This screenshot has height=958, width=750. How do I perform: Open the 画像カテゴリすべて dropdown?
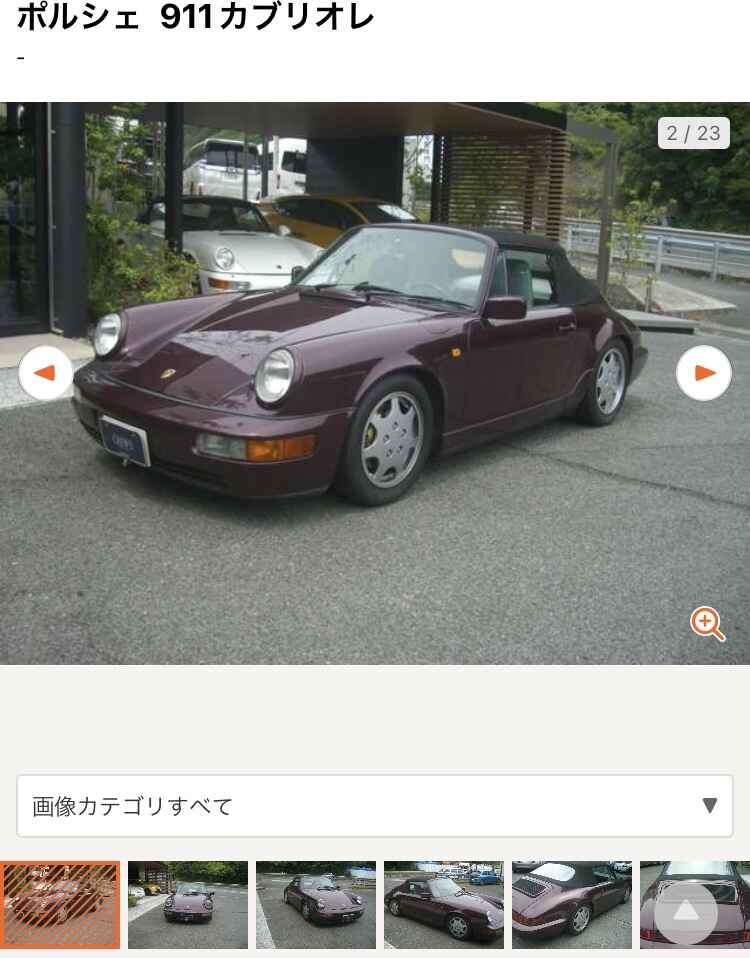[375, 806]
